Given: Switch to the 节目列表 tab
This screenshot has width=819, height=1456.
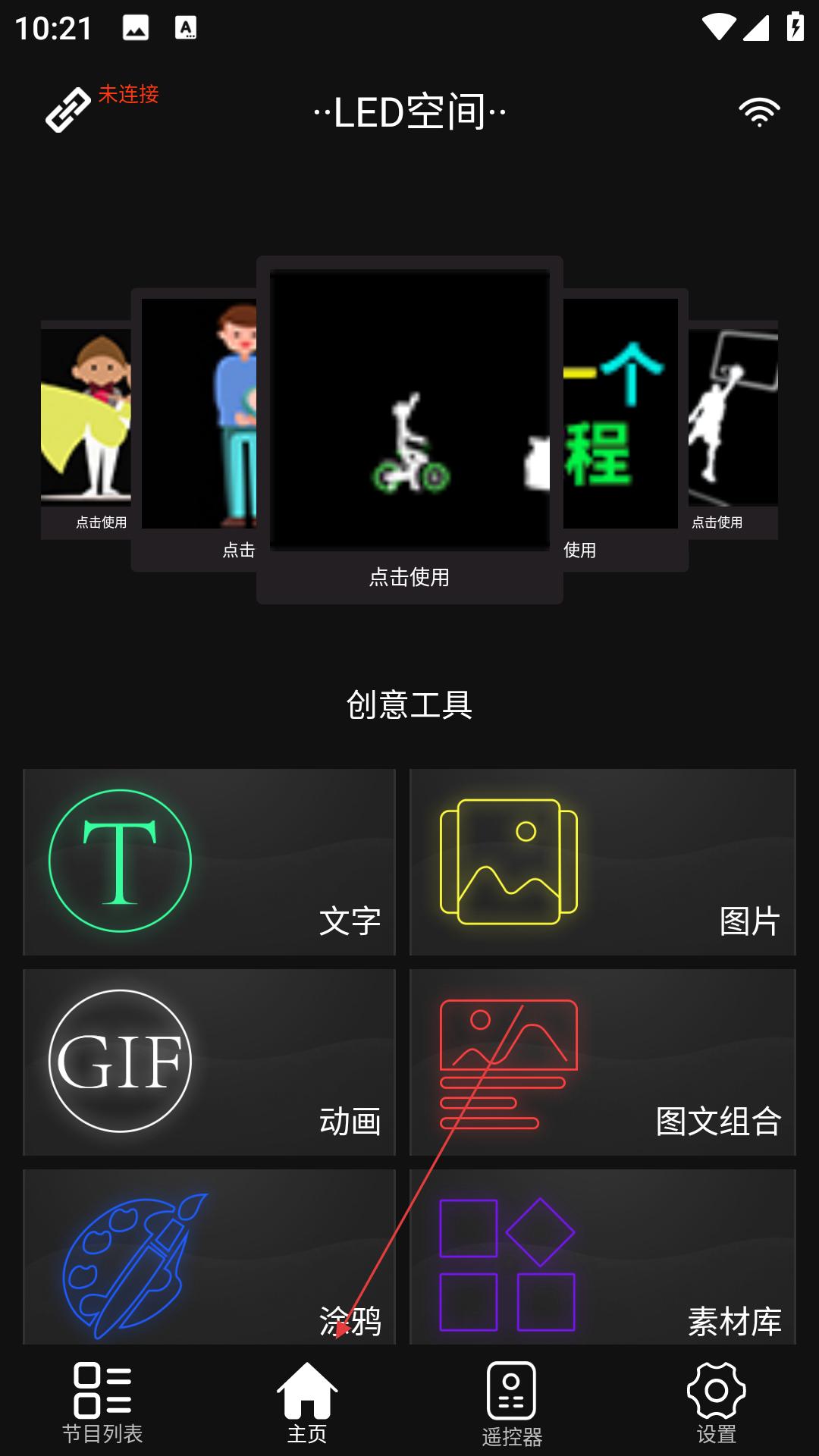Looking at the screenshot, I should [102, 1403].
